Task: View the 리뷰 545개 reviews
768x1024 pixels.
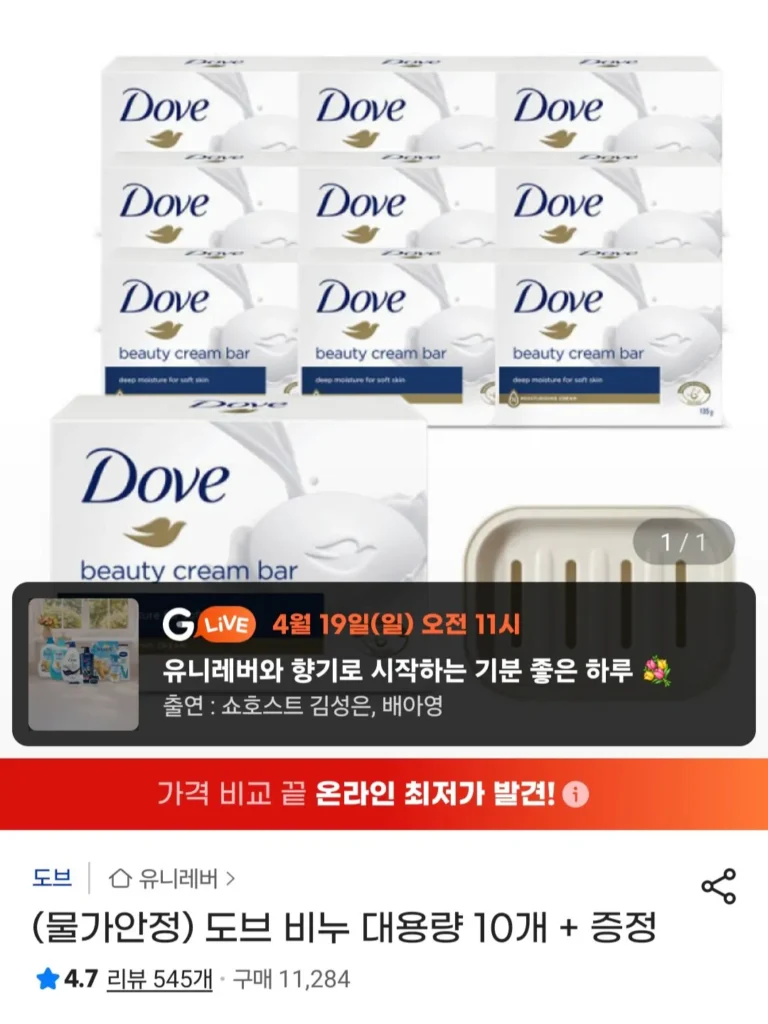Action: click(x=159, y=978)
